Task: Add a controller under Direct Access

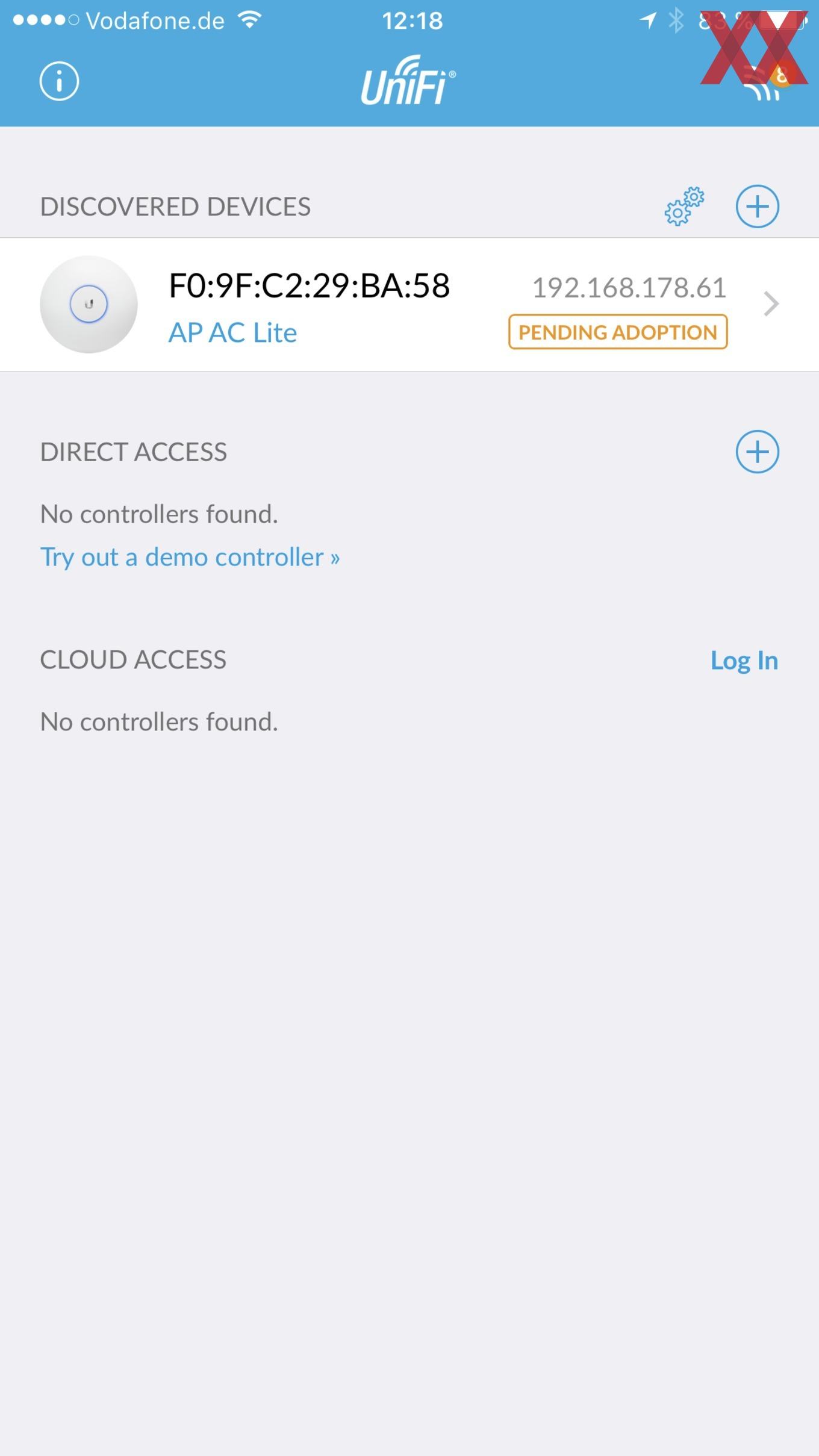Action: click(757, 452)
